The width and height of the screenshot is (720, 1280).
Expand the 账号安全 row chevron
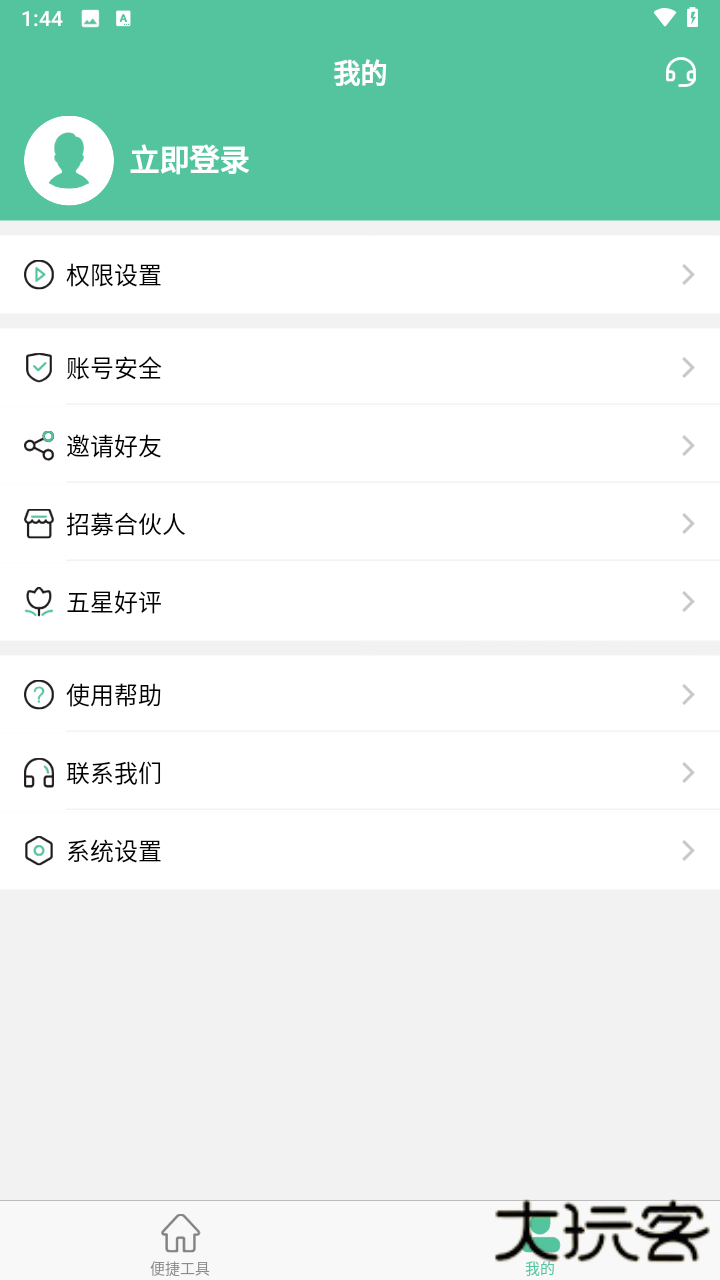687,367
